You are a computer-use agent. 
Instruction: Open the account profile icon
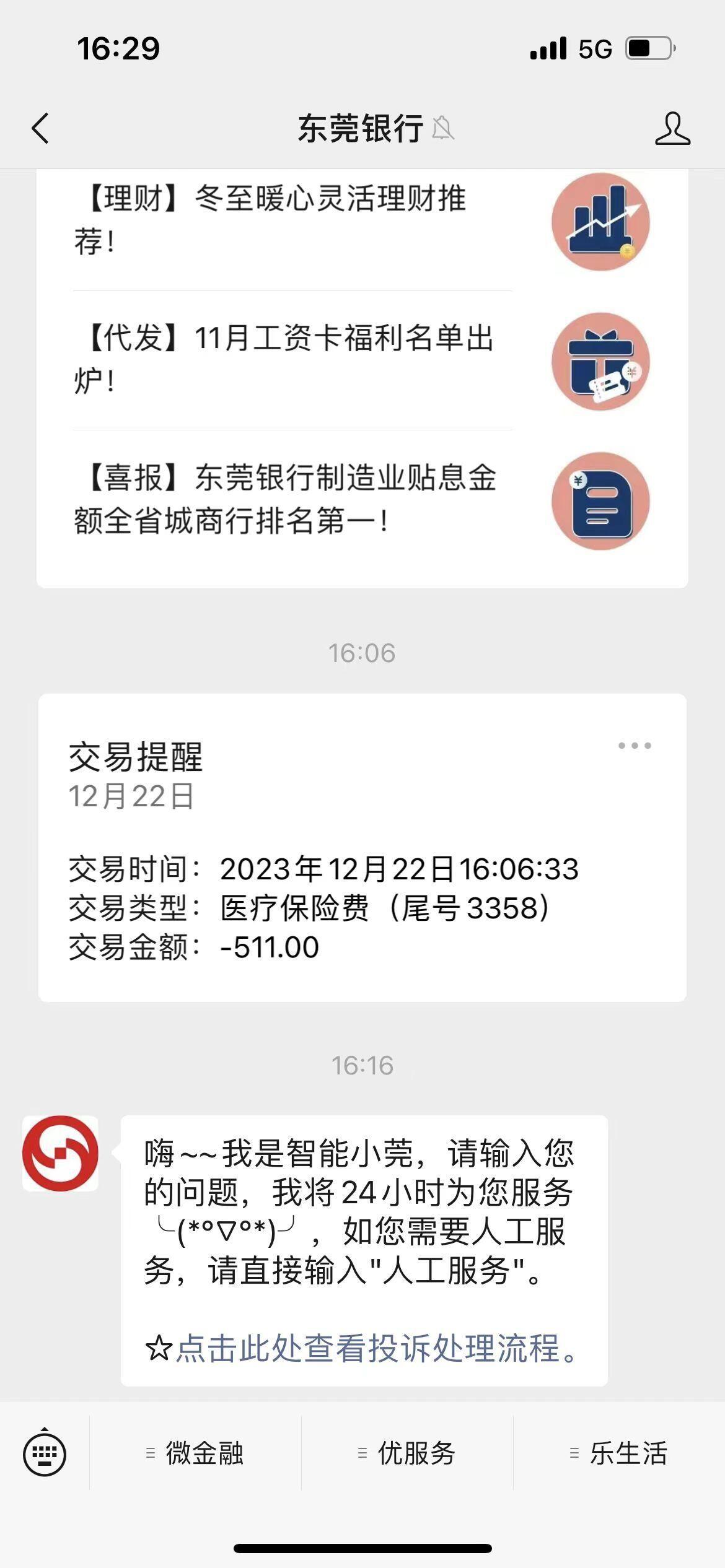[x=672, y=129]
